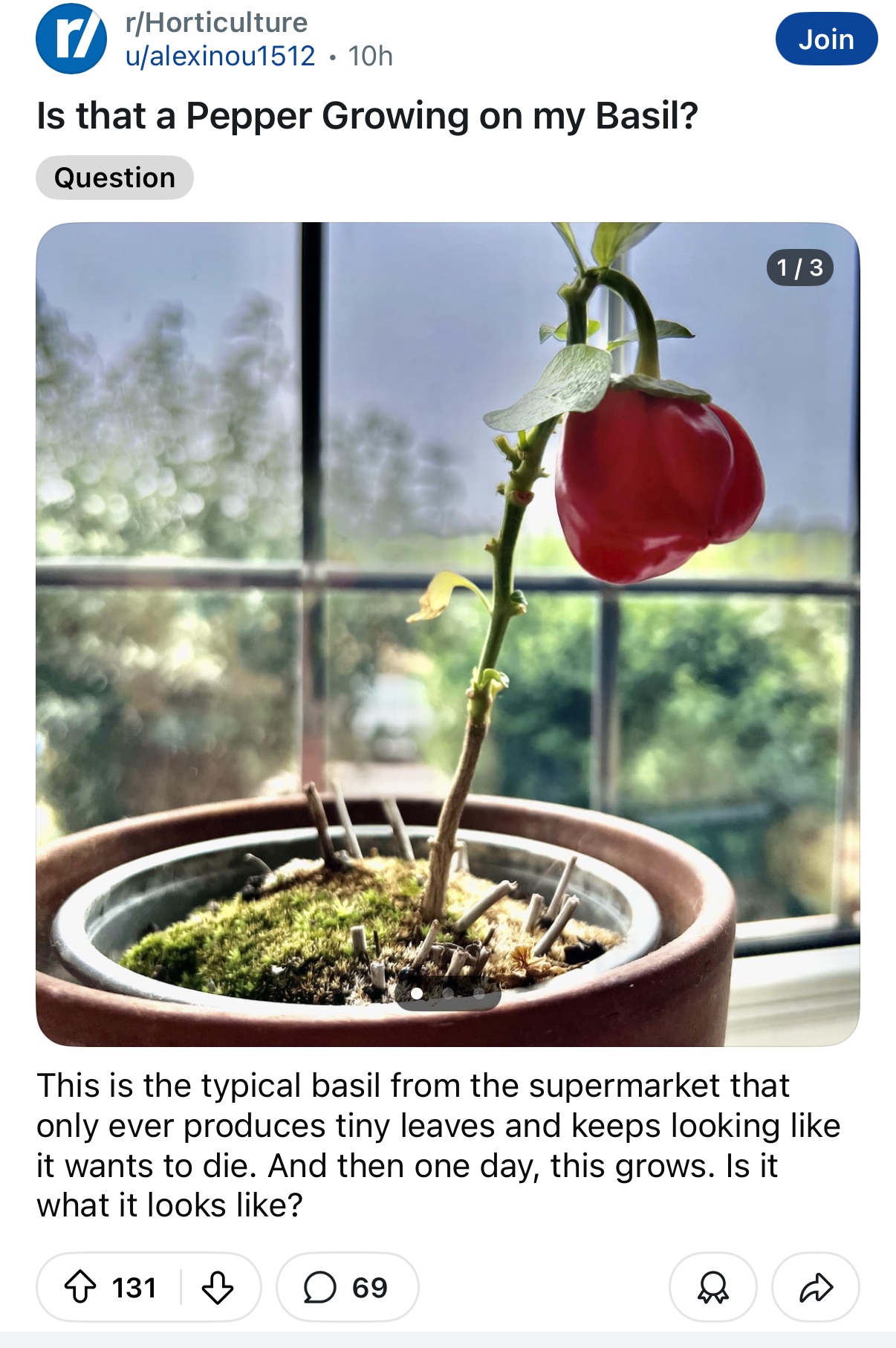Open the 69 comments
The width and height of the screenshot is (896, 1348).
pyautogui.click(x=347, y=1287)
